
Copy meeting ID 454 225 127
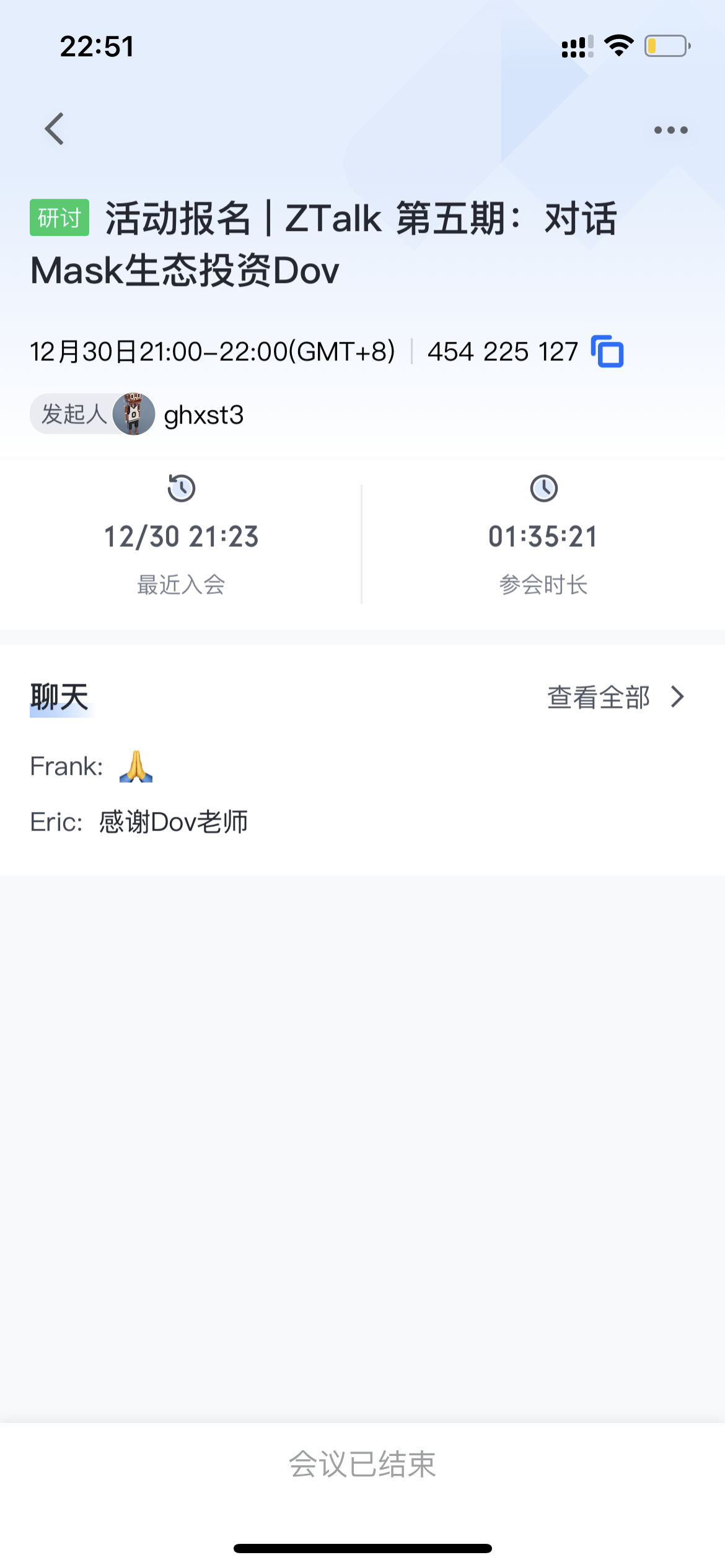(x=607, y=352)
